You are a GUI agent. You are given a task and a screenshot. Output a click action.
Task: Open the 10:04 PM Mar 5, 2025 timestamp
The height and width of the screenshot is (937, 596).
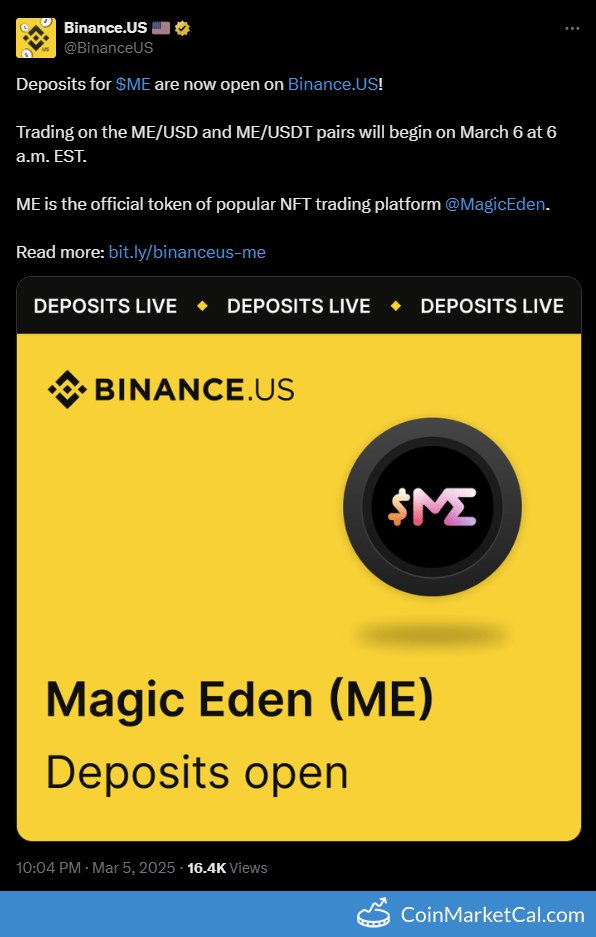pos(96,868)
